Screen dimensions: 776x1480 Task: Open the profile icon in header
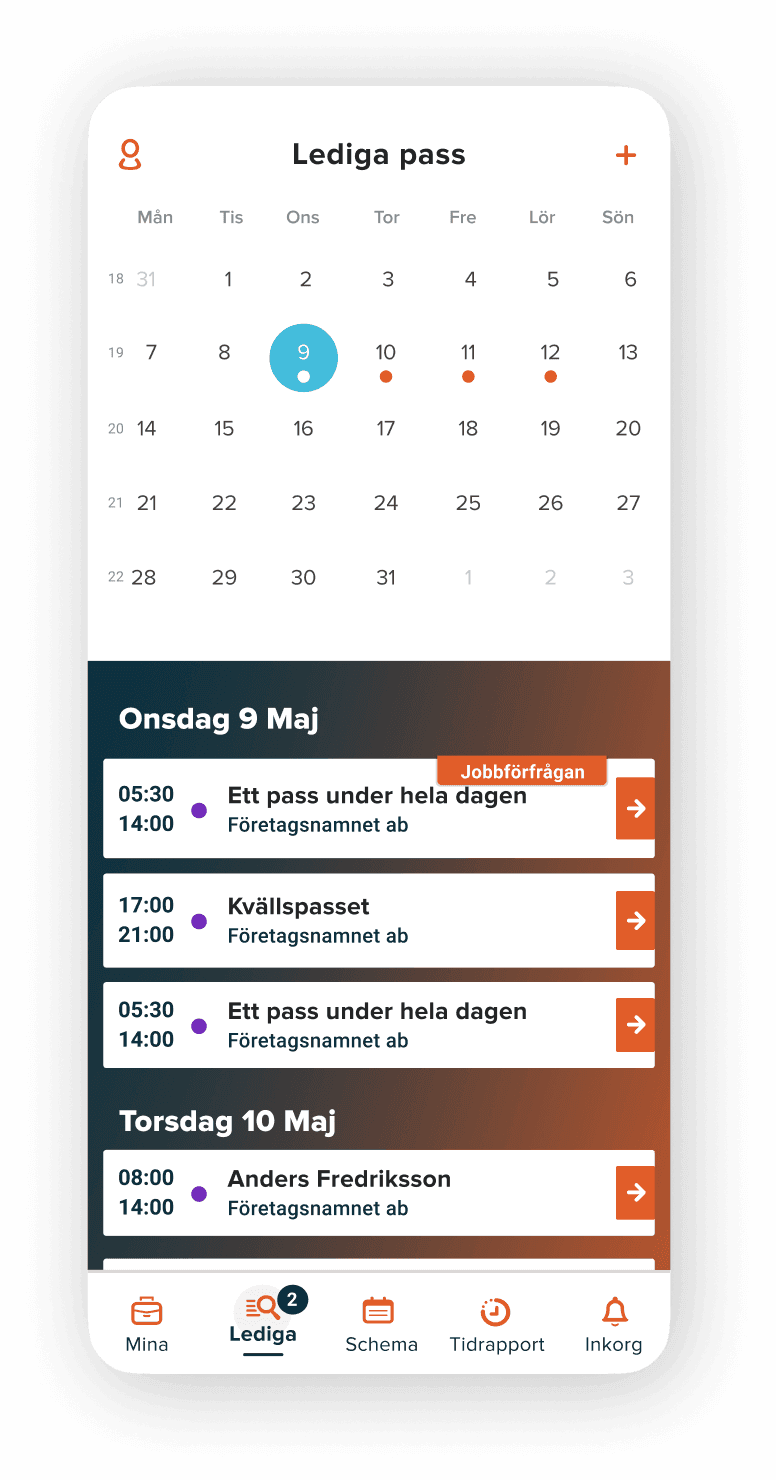click(130, 155)
